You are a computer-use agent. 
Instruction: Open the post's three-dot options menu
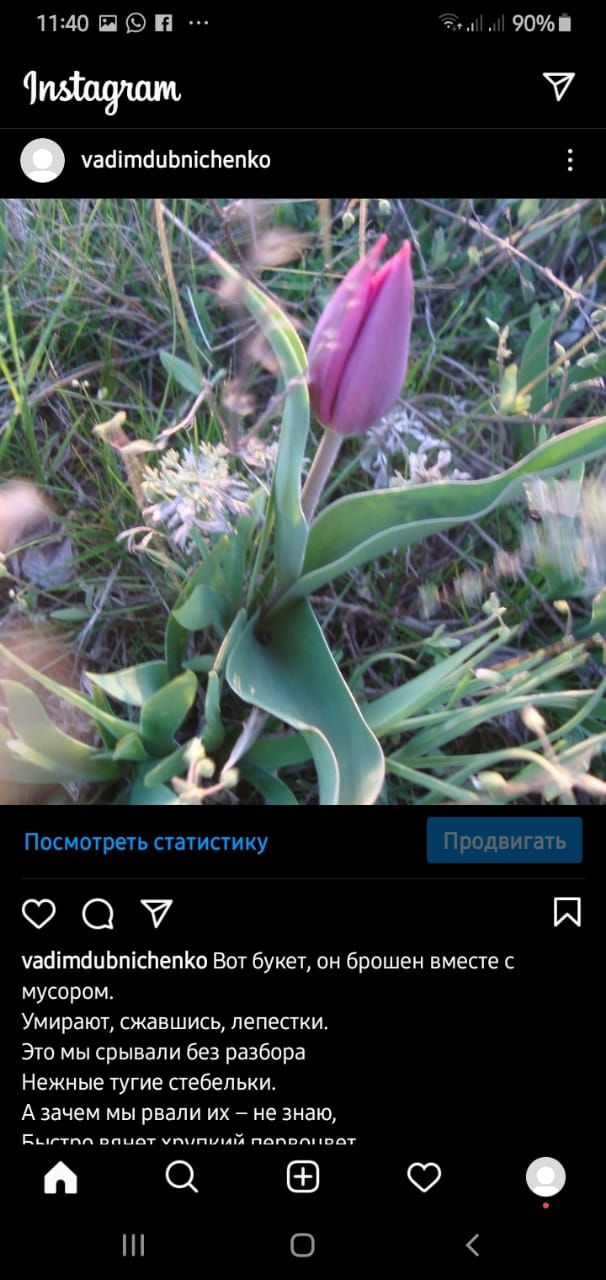[x=569, y=160]
